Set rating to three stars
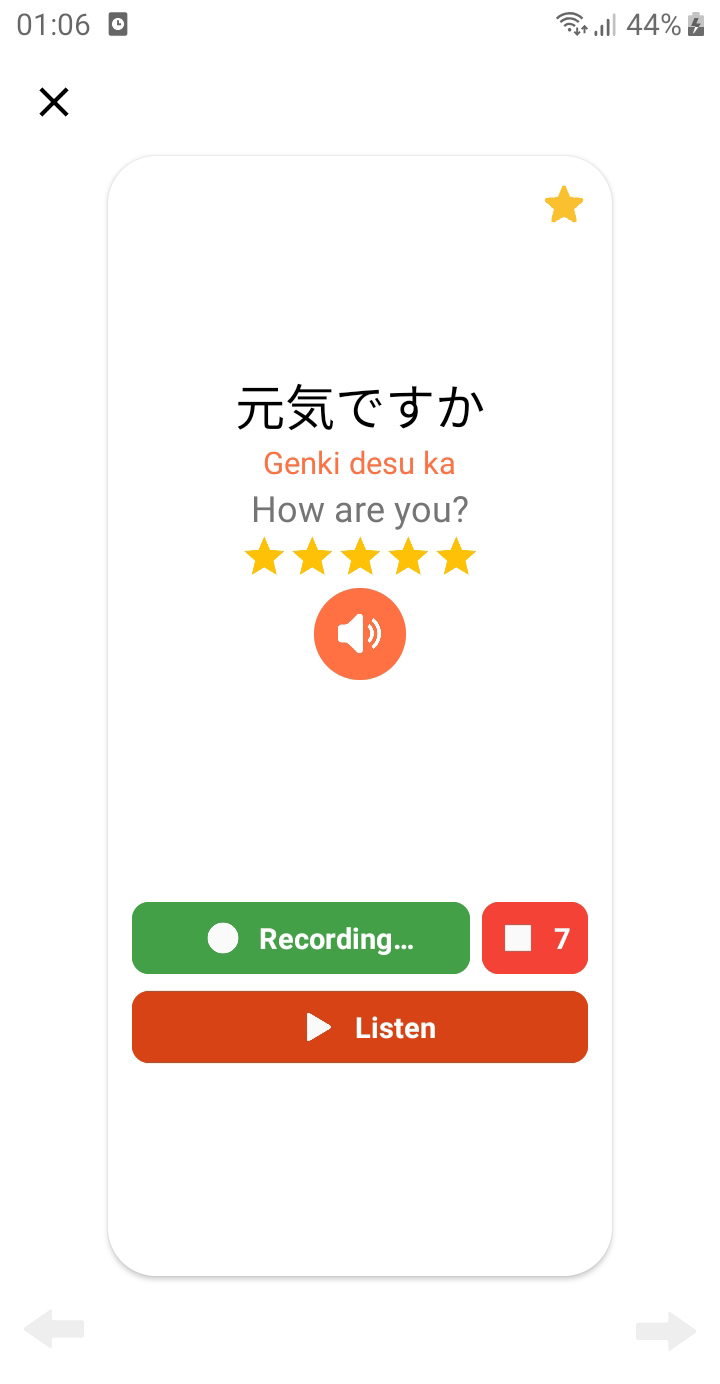720x1384 pixels. pyautogui.click(x=359, y=556)
